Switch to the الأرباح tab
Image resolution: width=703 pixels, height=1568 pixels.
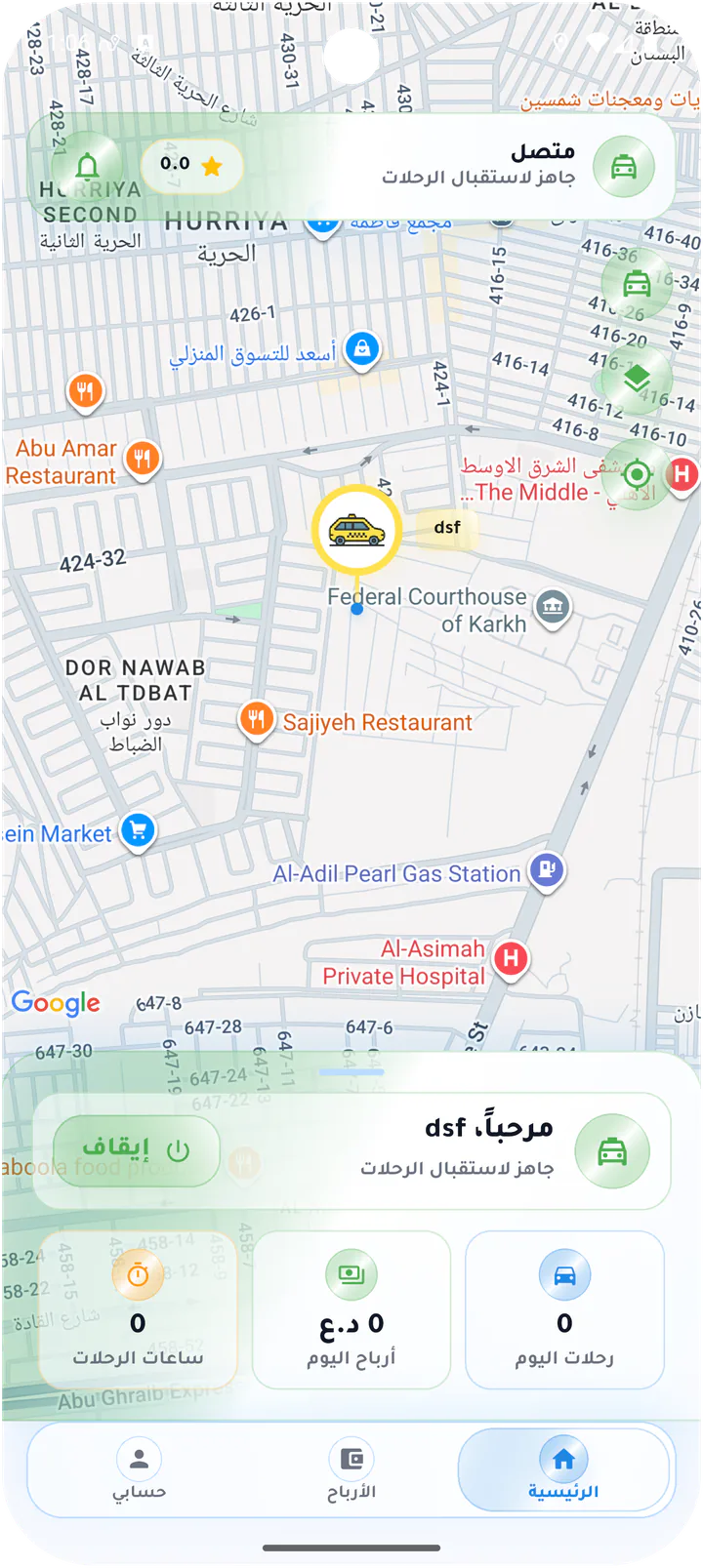pyautogui.click(x=351, y=1470)
